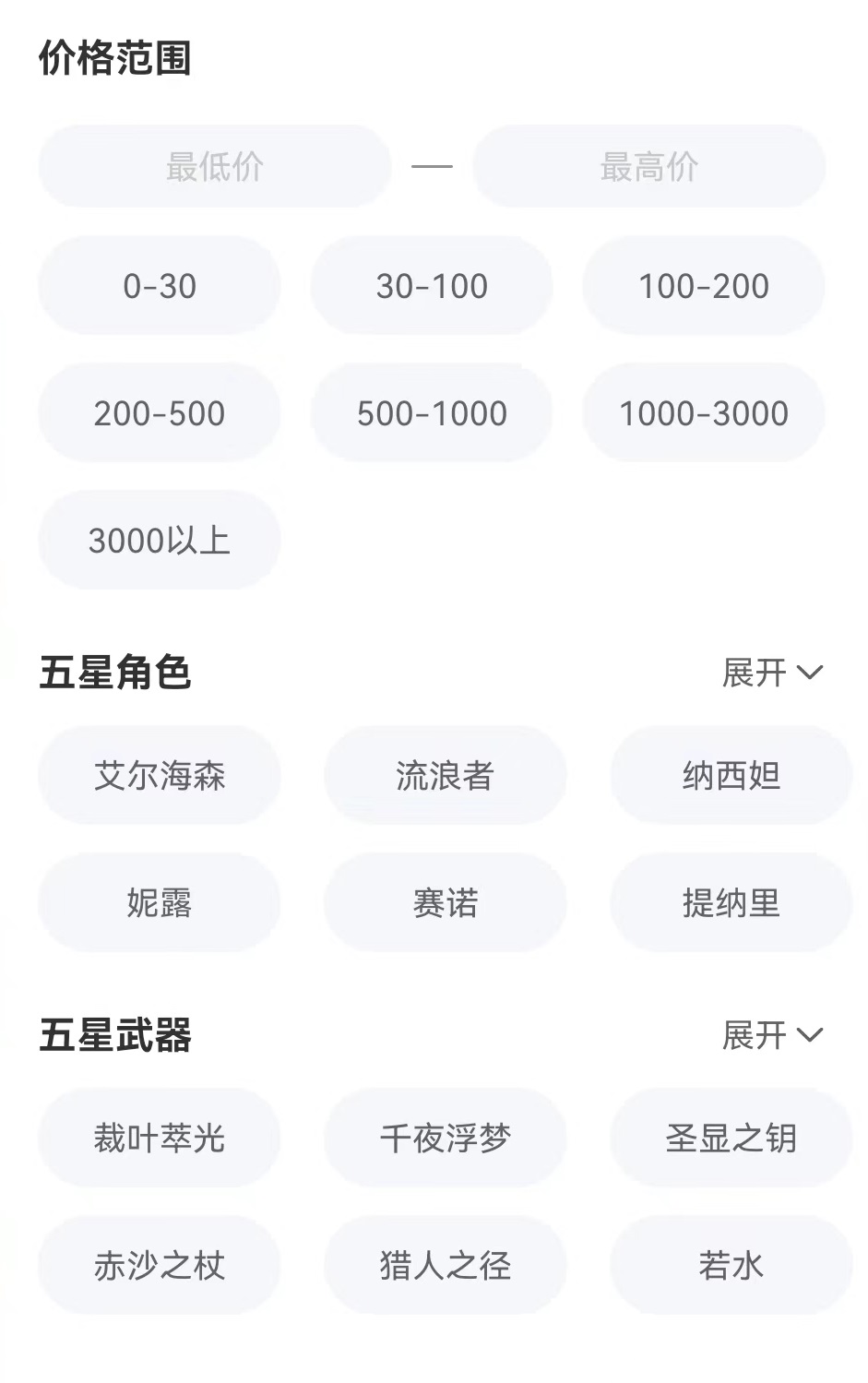Filter by character 赛诺
The width and height of the screenshot is (868, 1383).
click(445, 903)
